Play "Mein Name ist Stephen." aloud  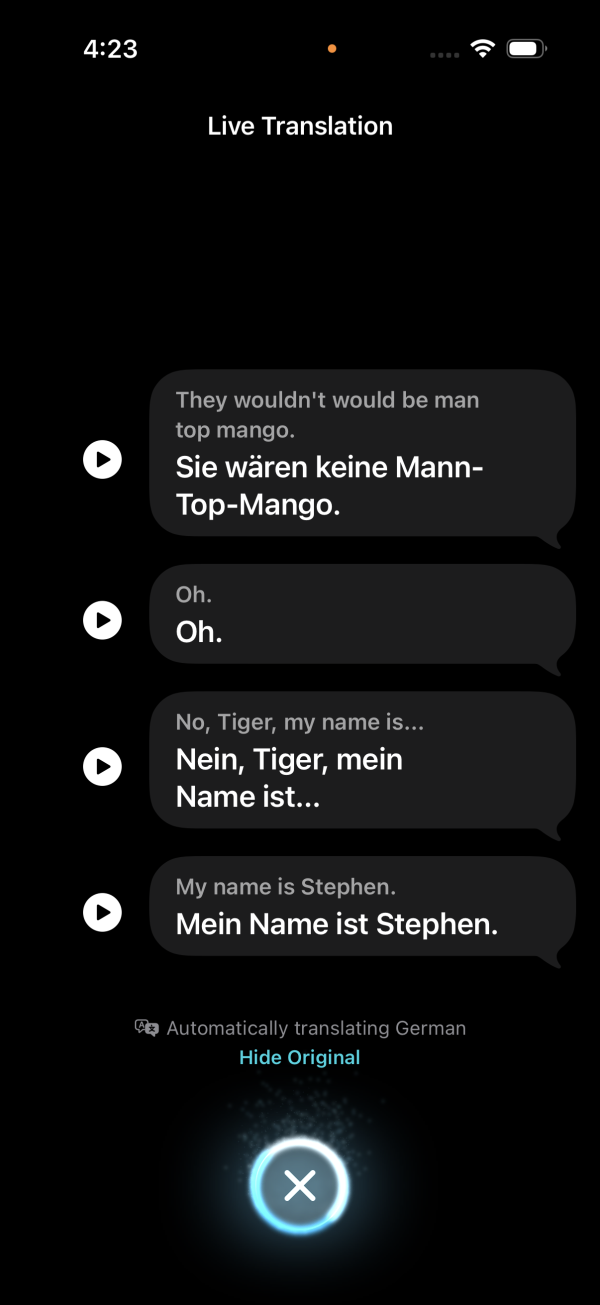point(102,912)
